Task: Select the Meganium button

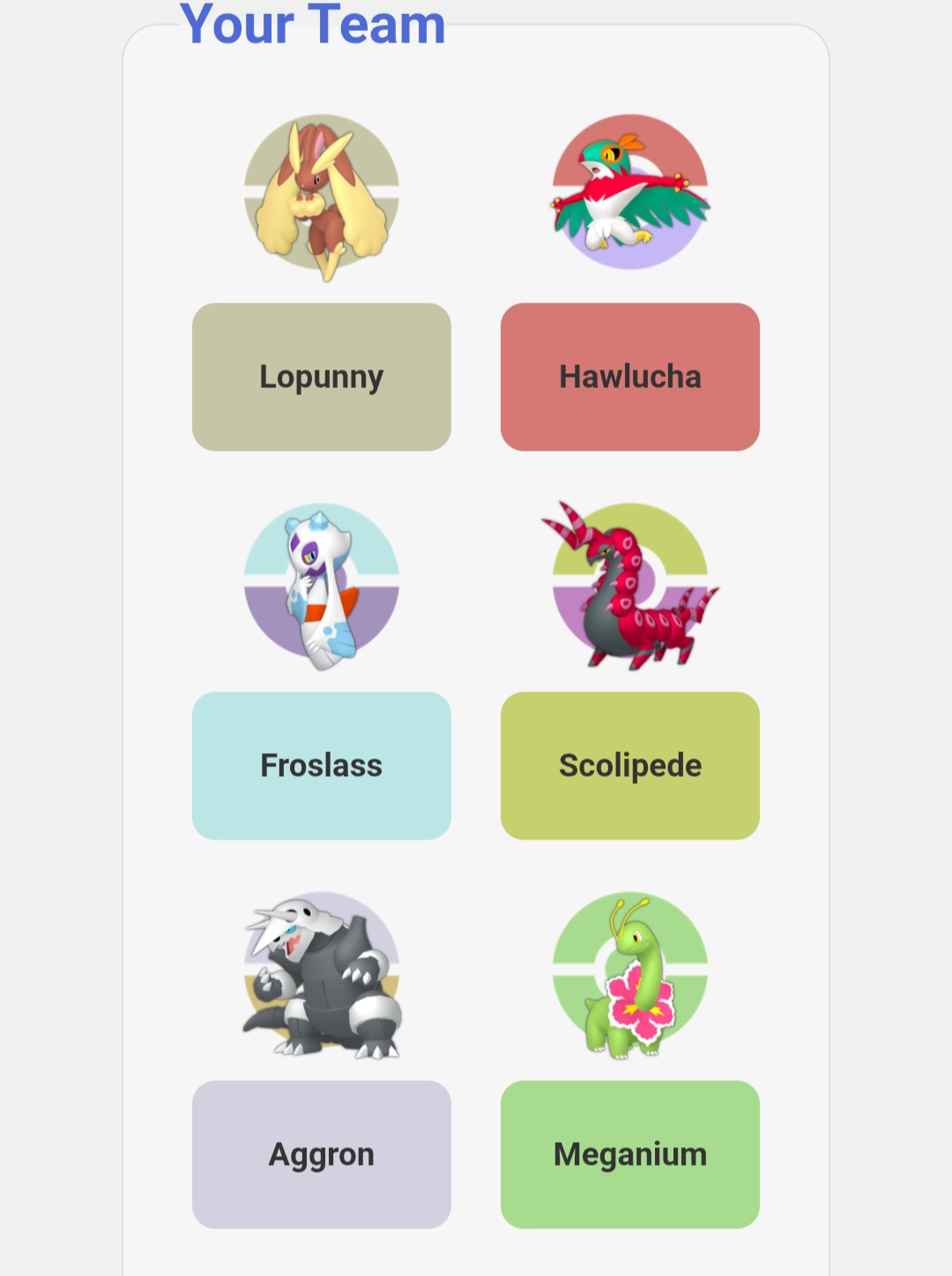Action: coord(629,1154)
